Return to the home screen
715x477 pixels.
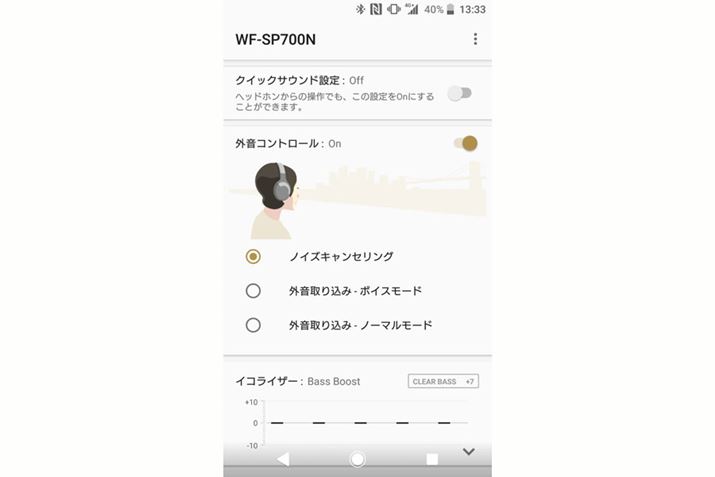(357, 459)
